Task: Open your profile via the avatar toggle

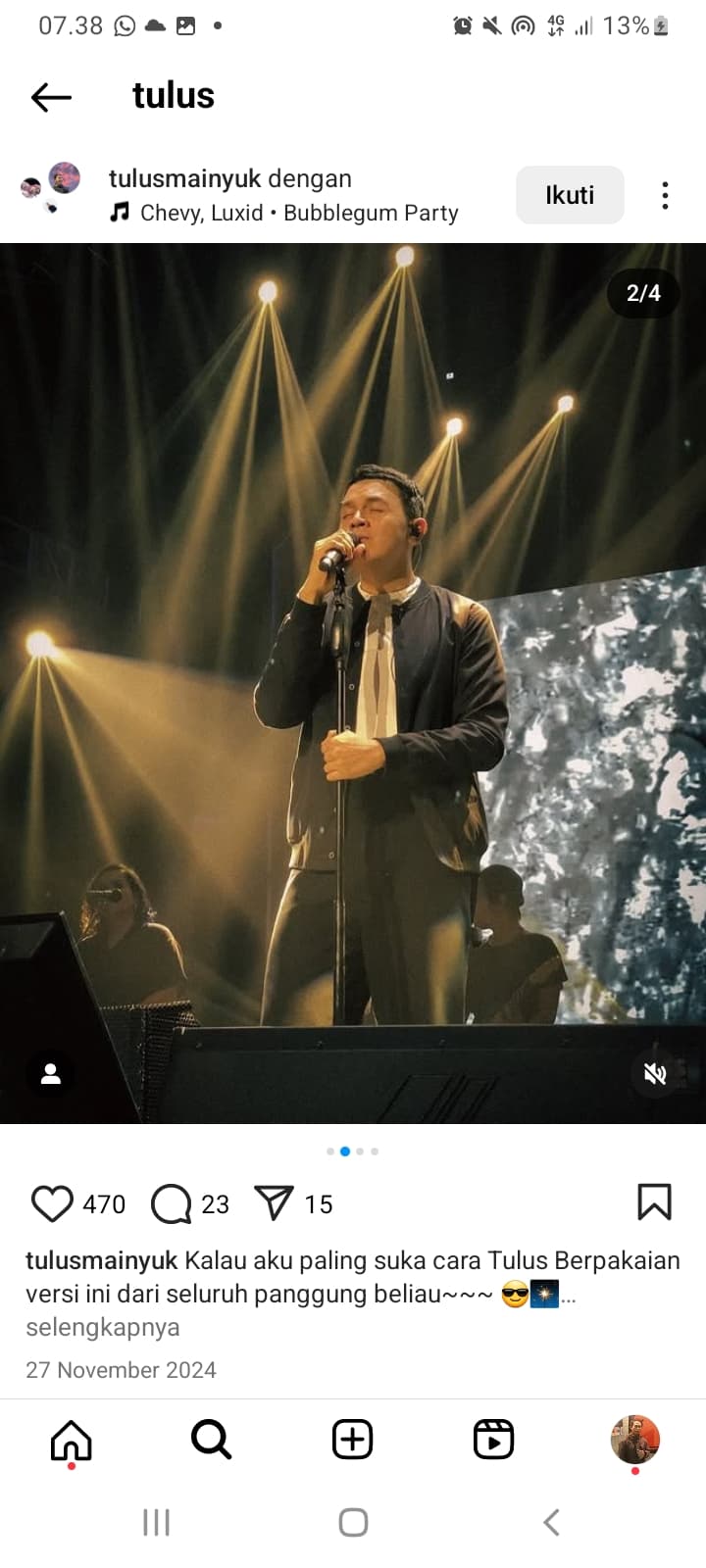Action: coord(634,1439)
